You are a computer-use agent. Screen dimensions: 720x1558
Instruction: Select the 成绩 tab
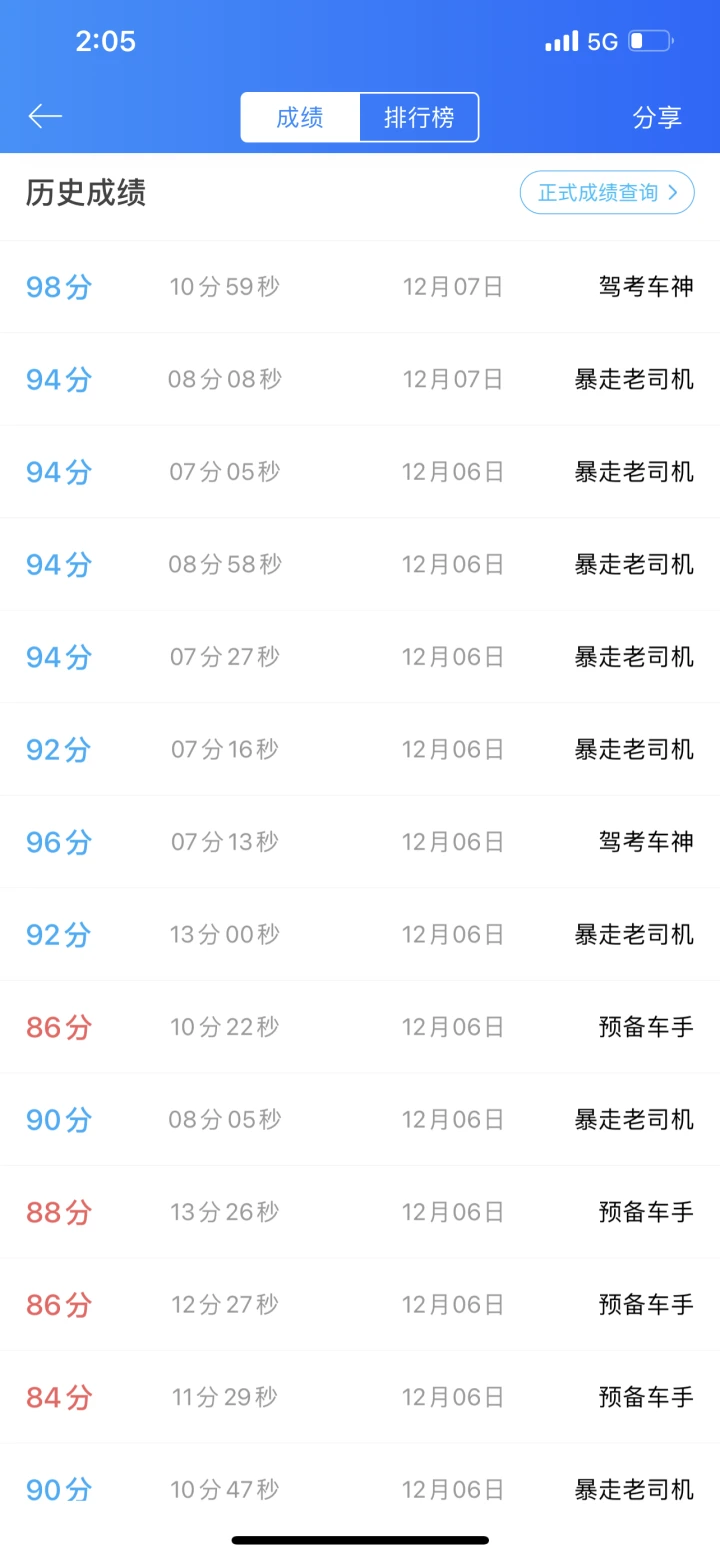tap(300, 117)
